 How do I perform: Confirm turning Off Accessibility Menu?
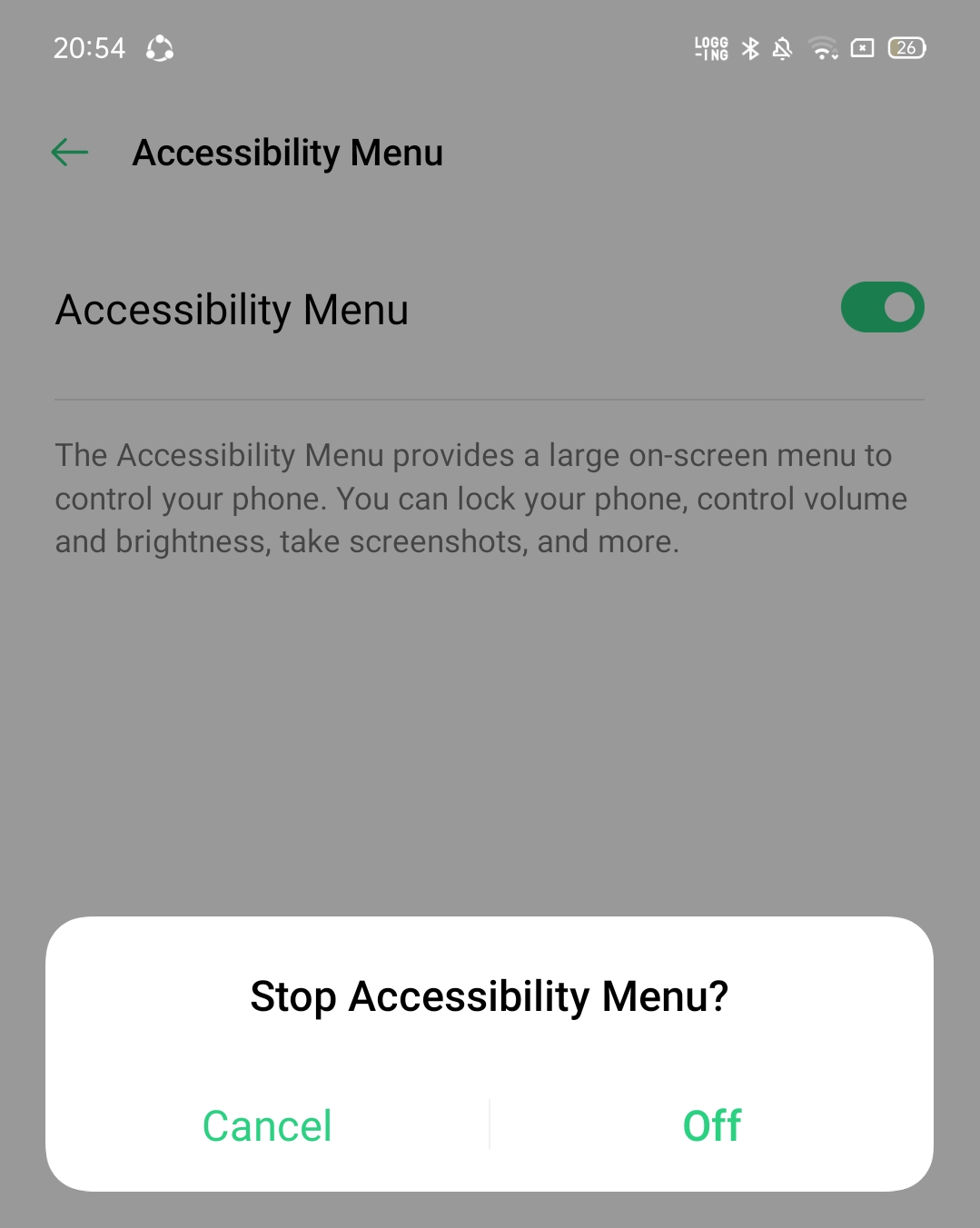pyautogui.click(x=711, y=1125)
